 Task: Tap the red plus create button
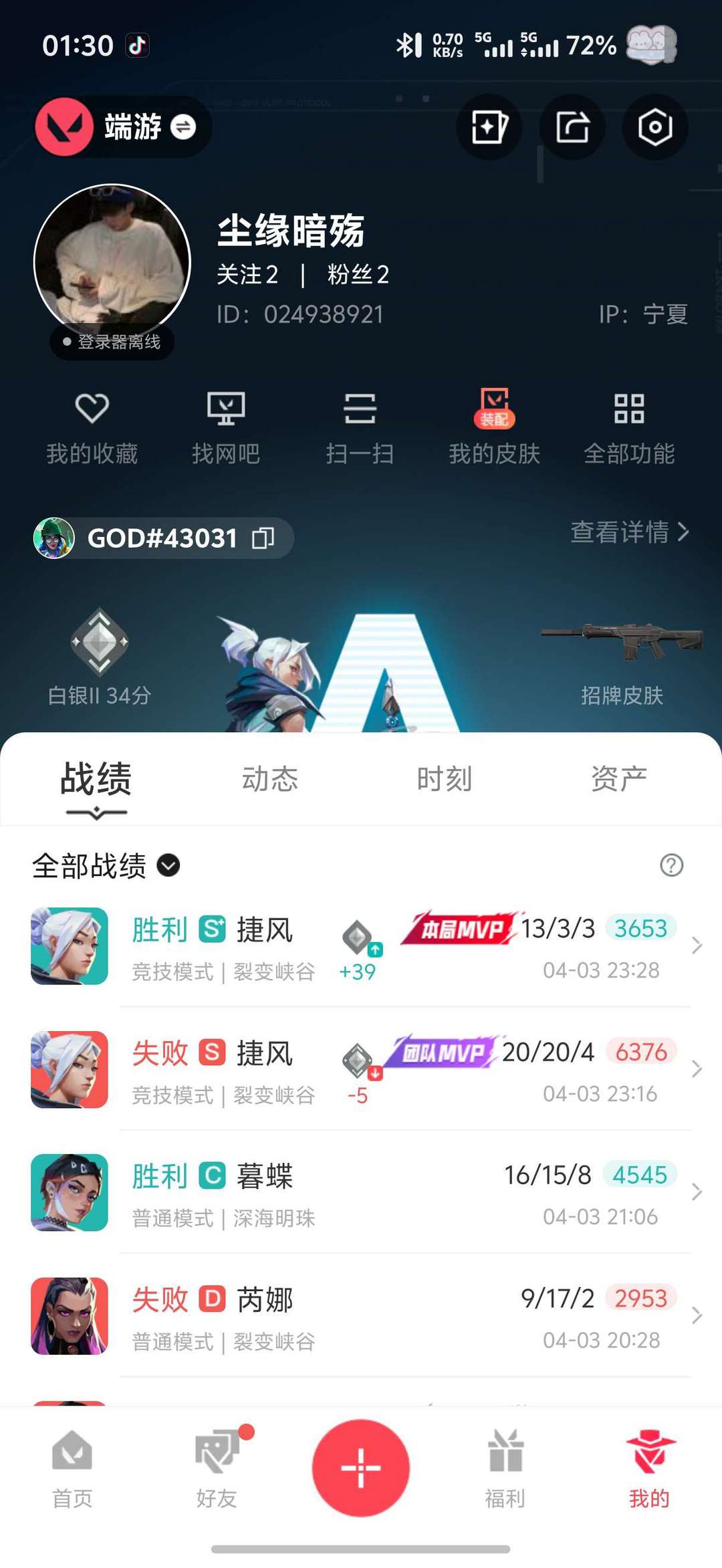point(361,1468)
